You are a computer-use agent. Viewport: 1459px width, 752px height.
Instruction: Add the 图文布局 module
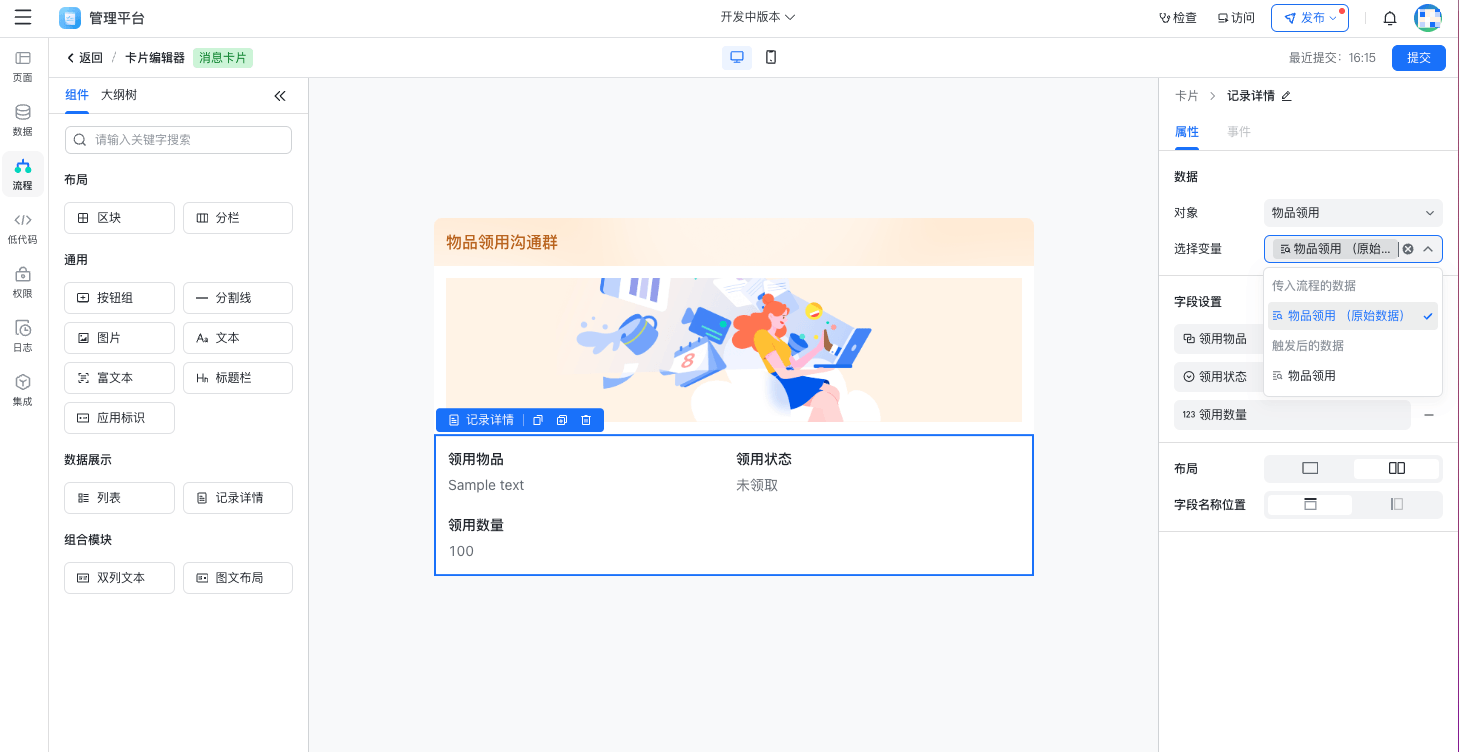pyautogui.click(x=238, y=578)
